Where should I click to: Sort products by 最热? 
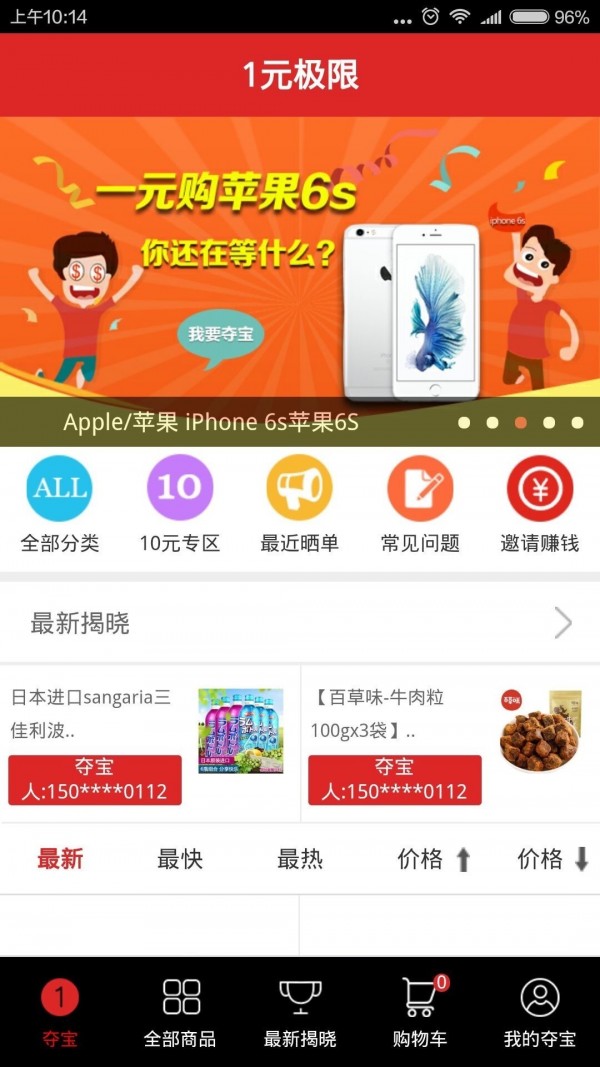[x=299, y=859]
